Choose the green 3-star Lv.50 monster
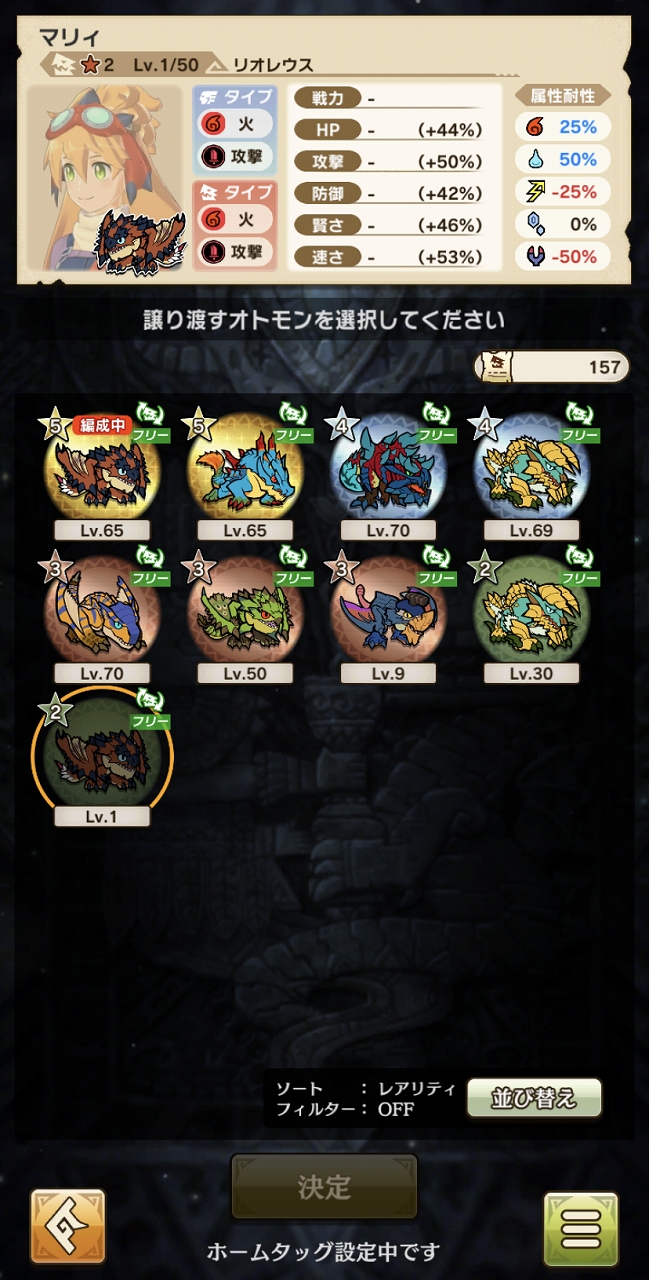This screenshot has height=1280, width=649. tap(245, 612)
